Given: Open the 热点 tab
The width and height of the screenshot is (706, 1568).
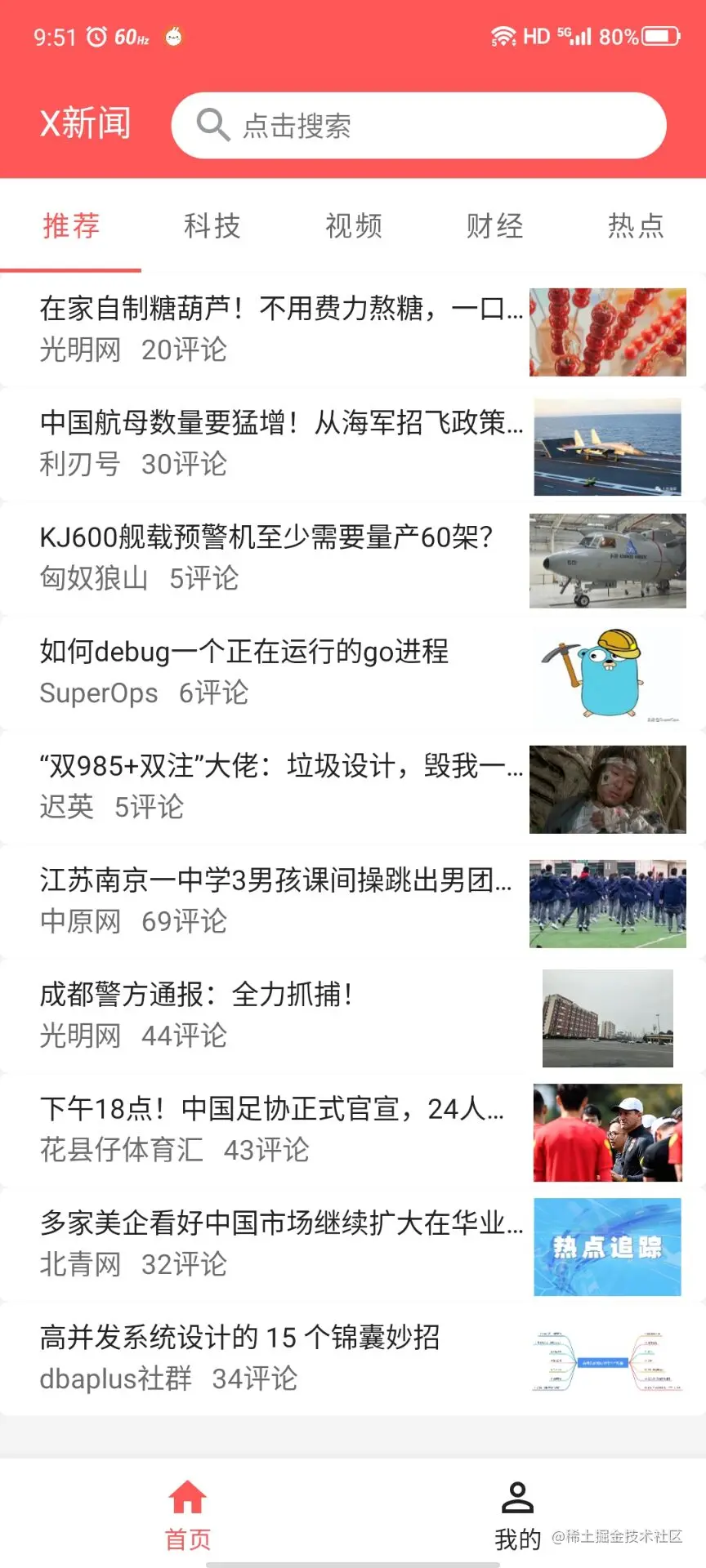Looking at the screenshot, I should tap(635, 225).
